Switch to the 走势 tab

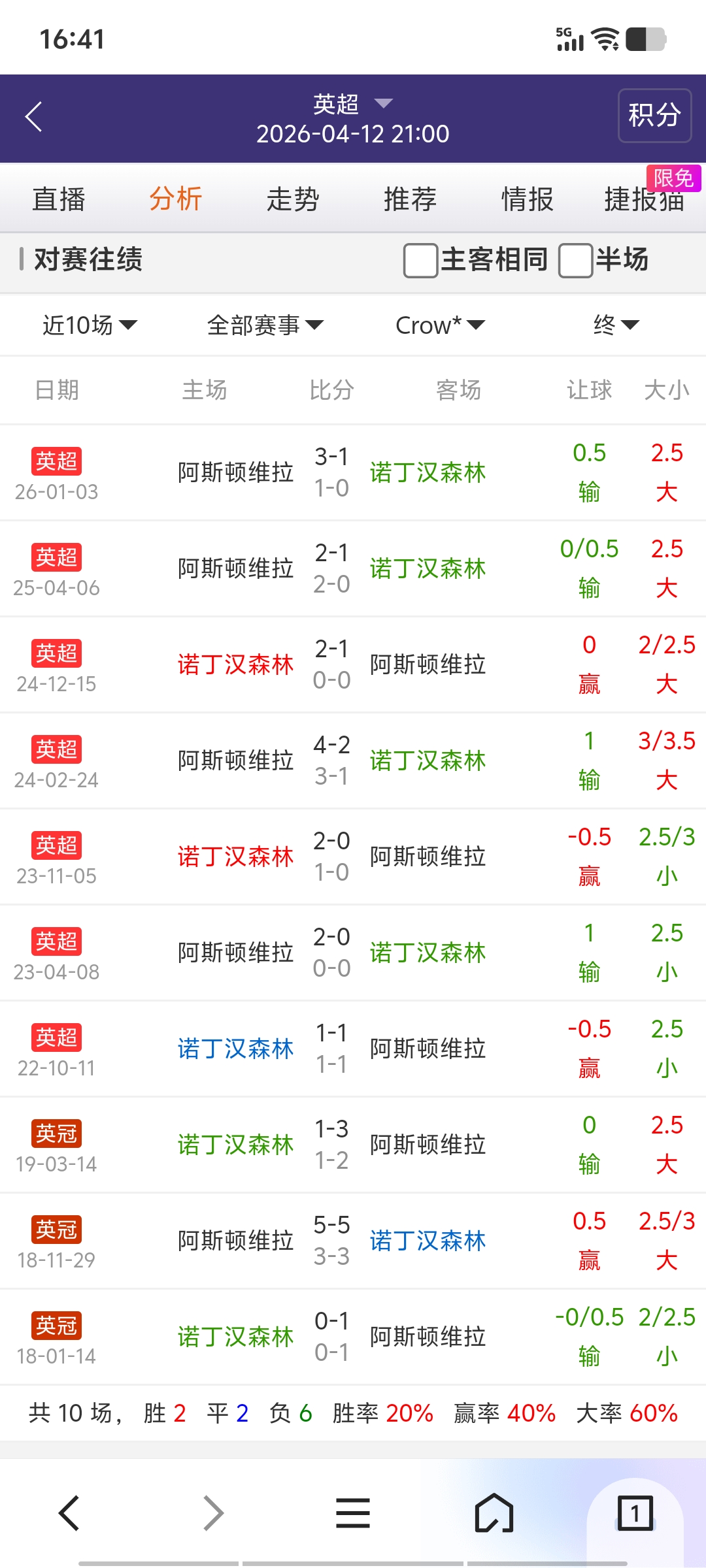[292, 199]
